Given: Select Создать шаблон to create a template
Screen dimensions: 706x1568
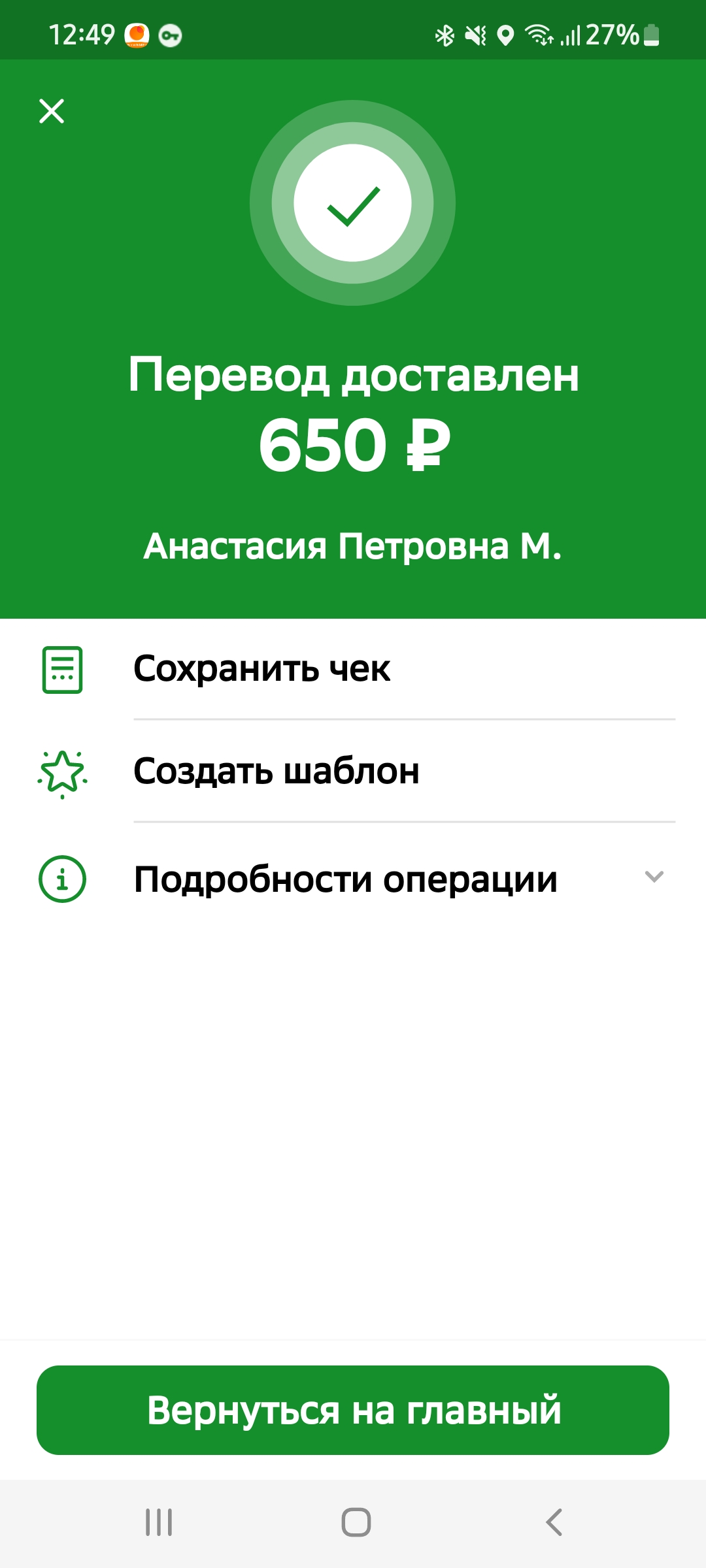Looking at the screenshot, I should coord(353,771).
